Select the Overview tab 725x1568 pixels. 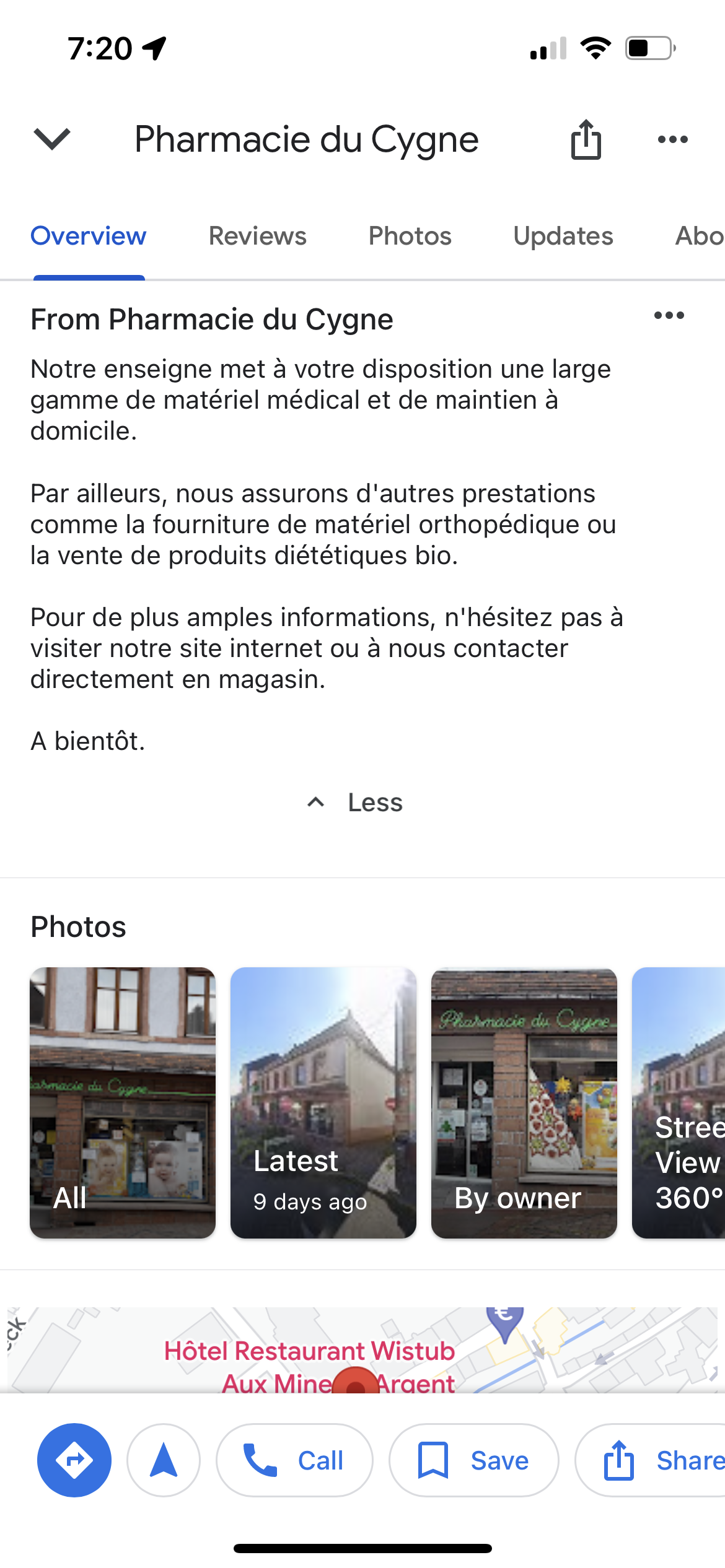click(x=89, y=236)
